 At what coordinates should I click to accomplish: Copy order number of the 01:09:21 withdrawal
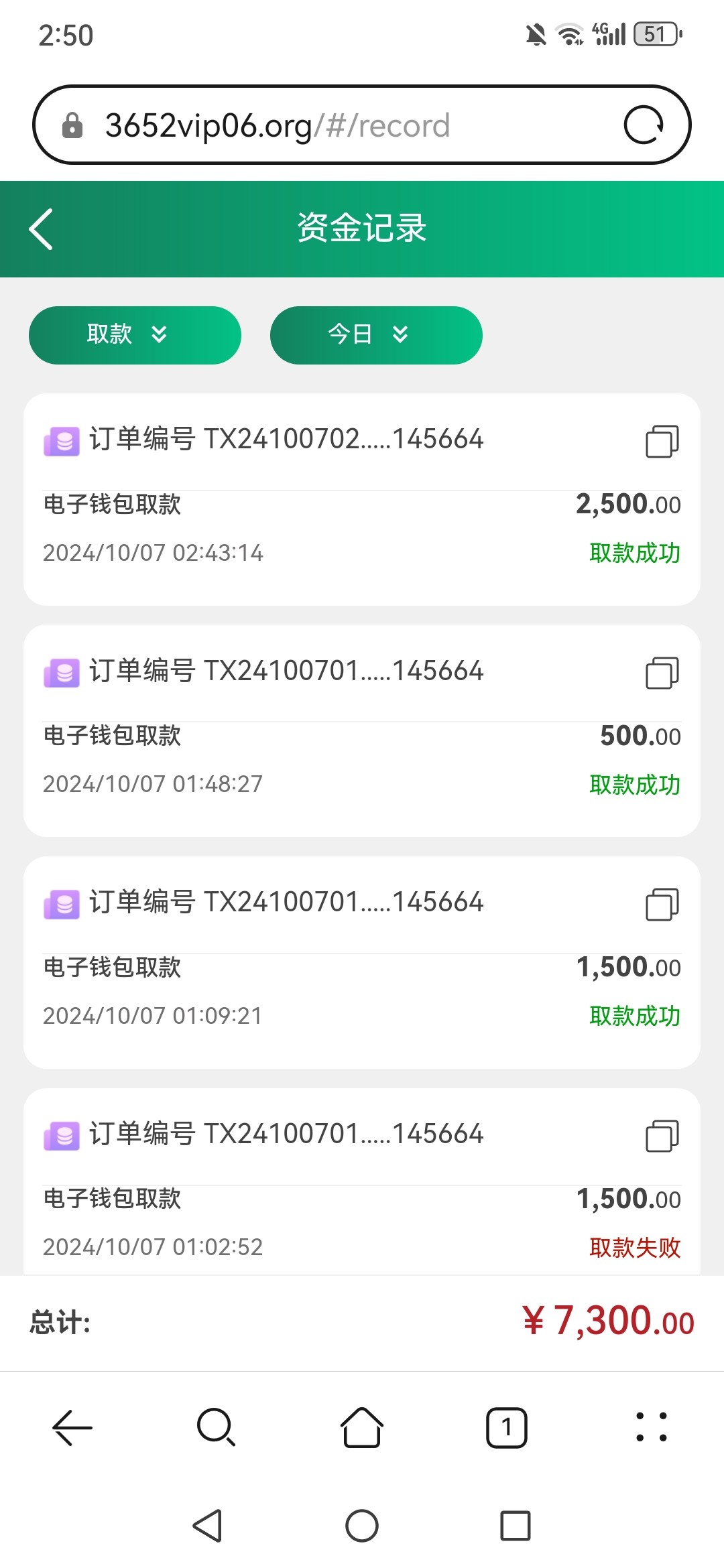coord(662,905)
